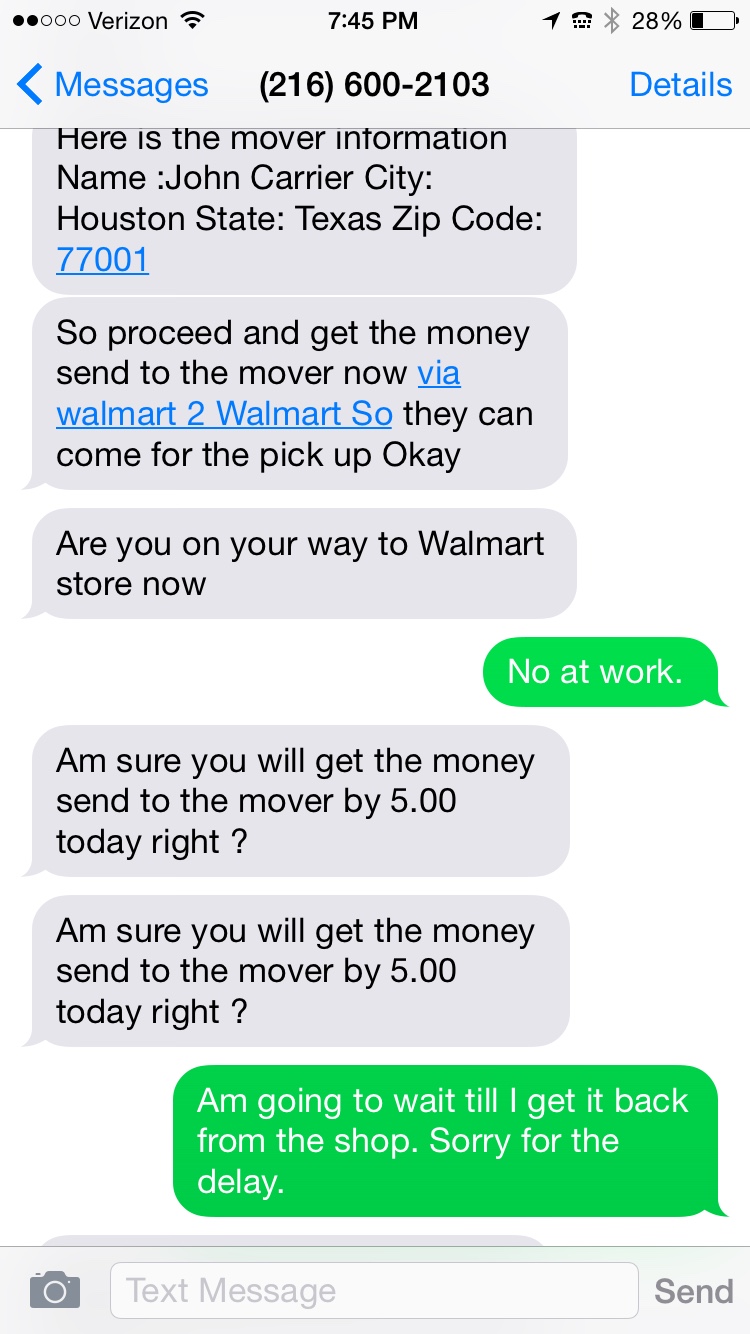
Task: Go back to Messages list
Action: pyautogui.click(x=112, y=85)
